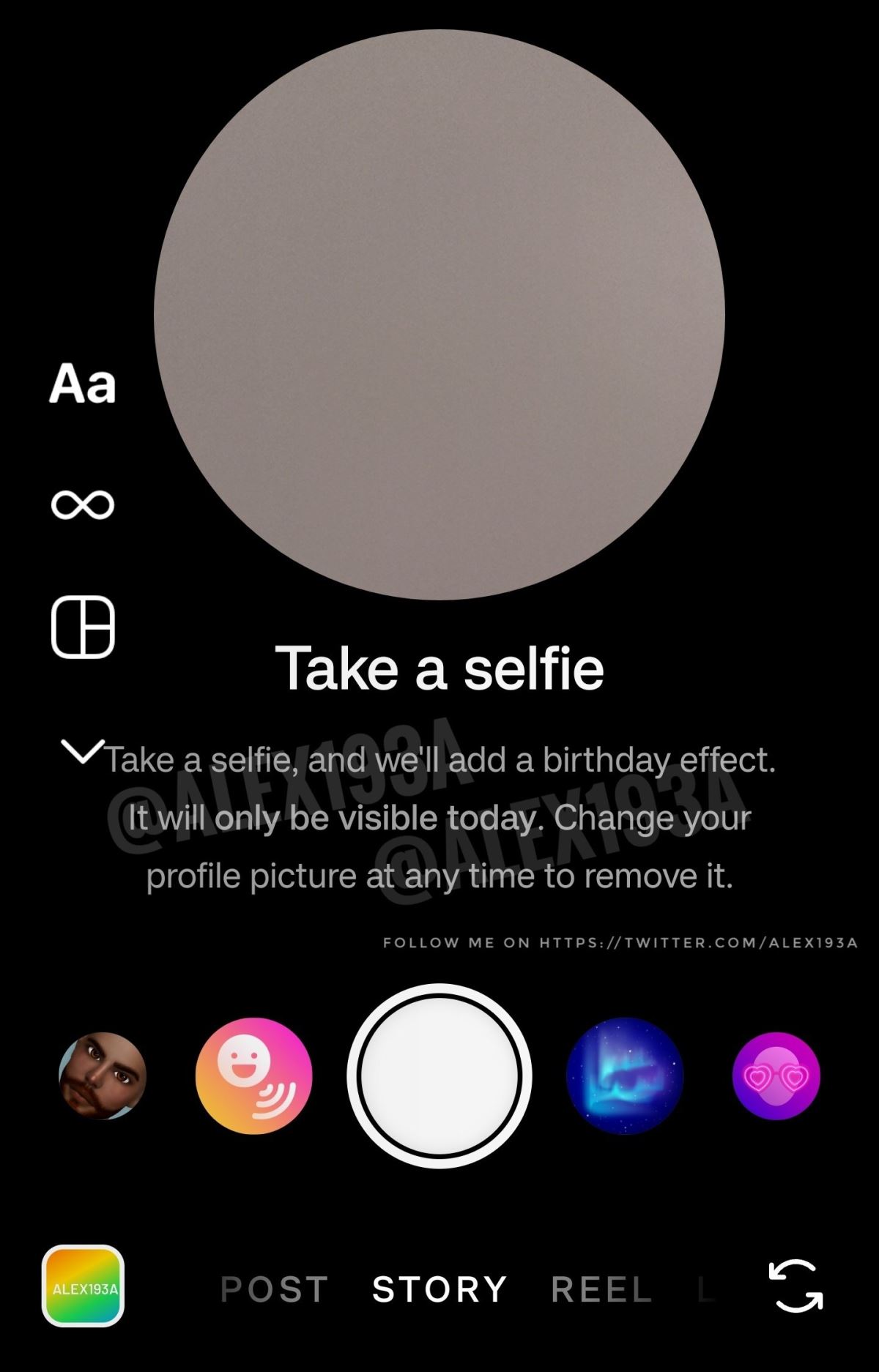Open the gallery thumbnail

pyautogui.click(x=83, y=1286)
